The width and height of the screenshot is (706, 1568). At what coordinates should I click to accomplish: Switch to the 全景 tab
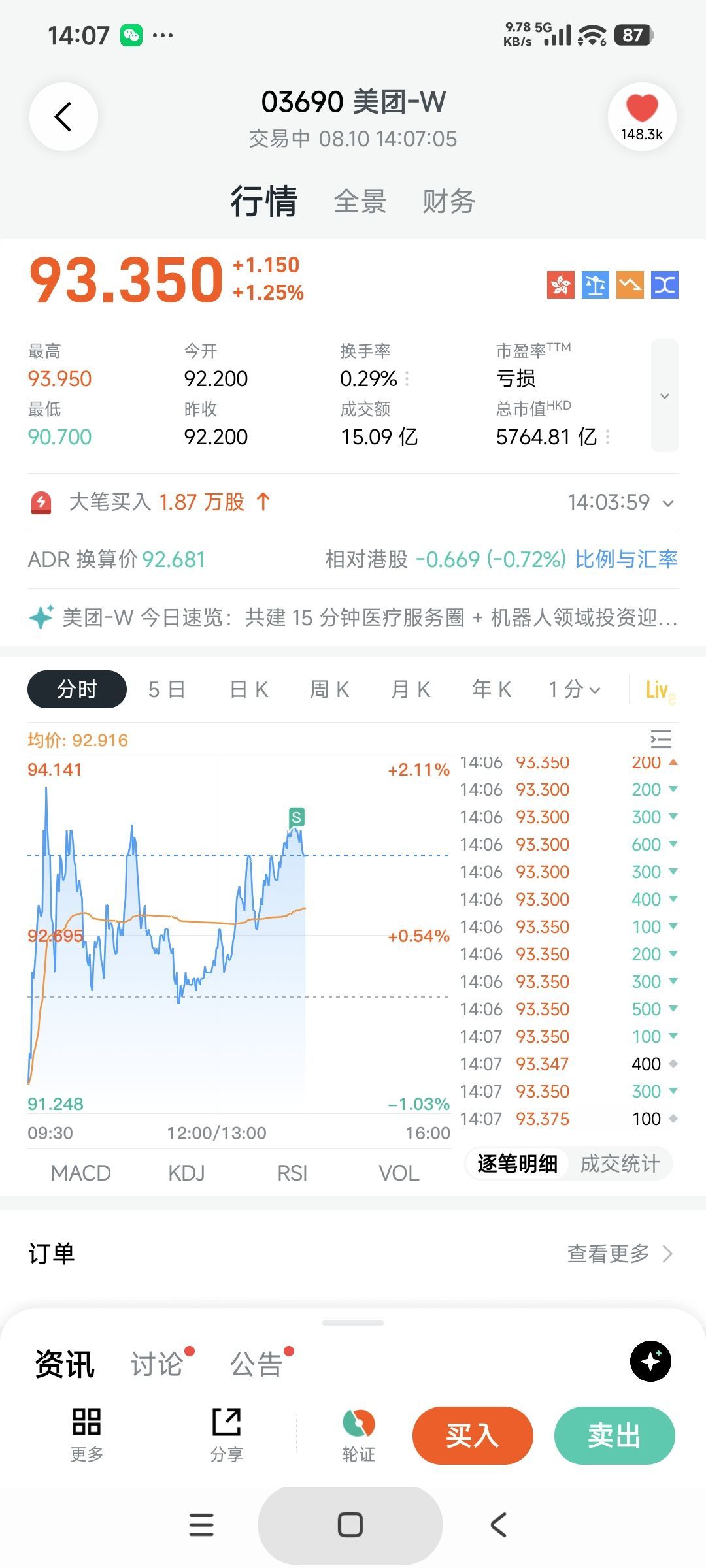360,201
